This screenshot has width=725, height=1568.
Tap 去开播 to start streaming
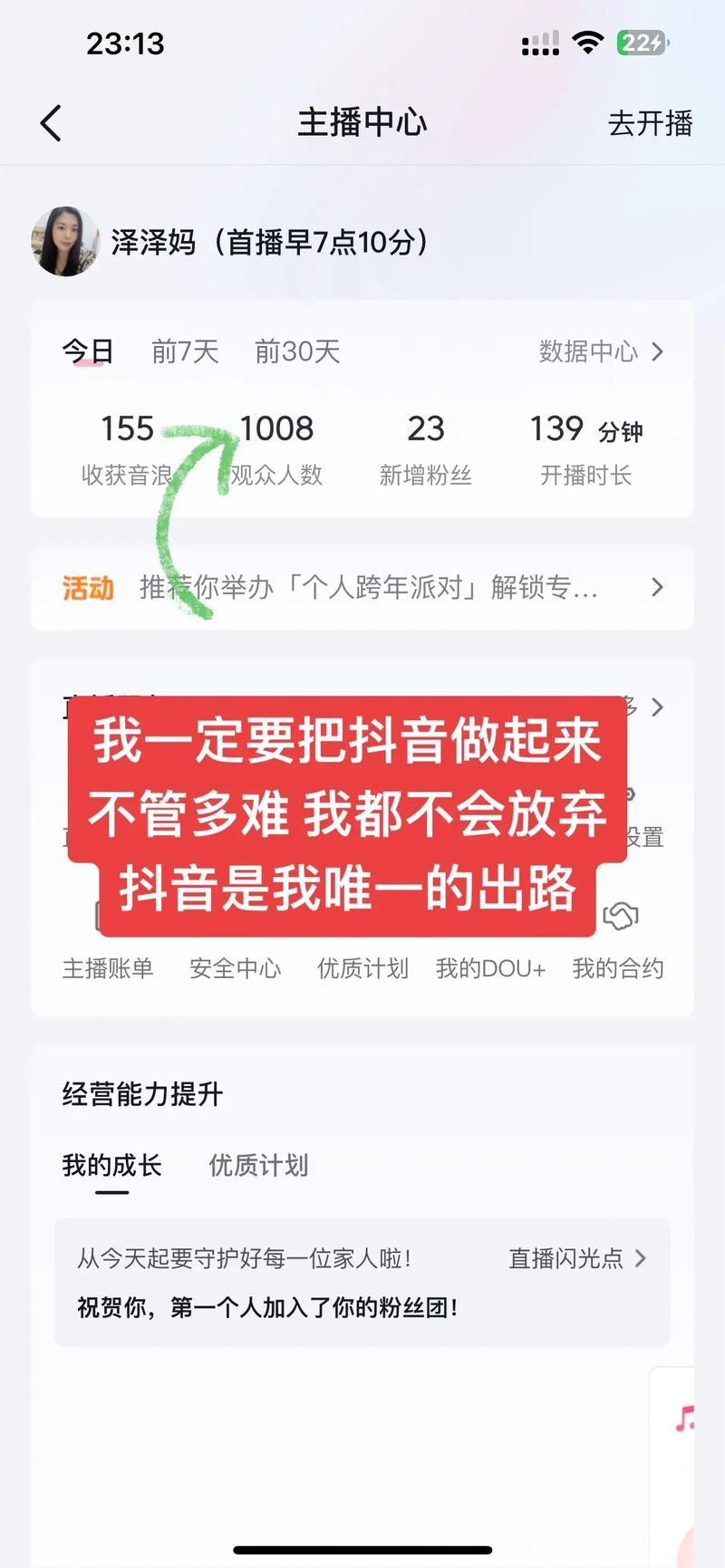pos(650,123)
